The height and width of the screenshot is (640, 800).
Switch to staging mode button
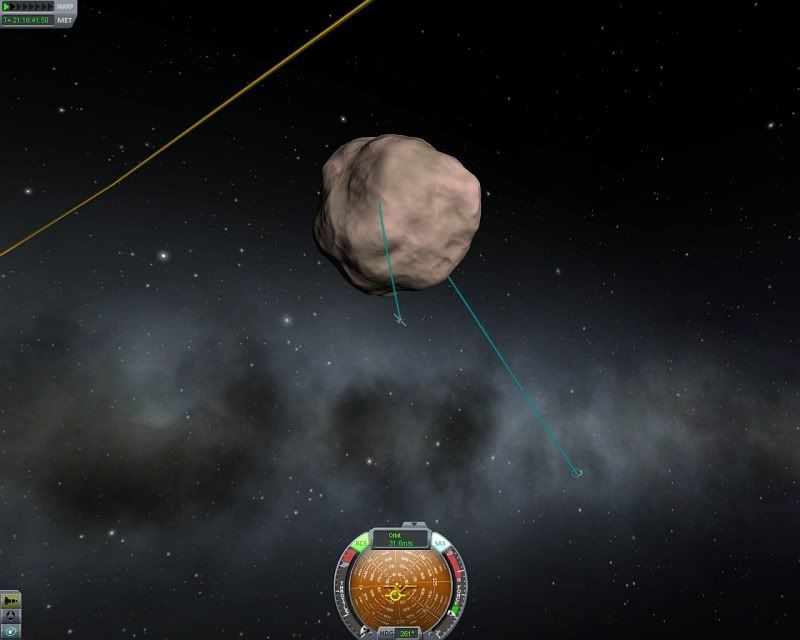coord(11,601)
